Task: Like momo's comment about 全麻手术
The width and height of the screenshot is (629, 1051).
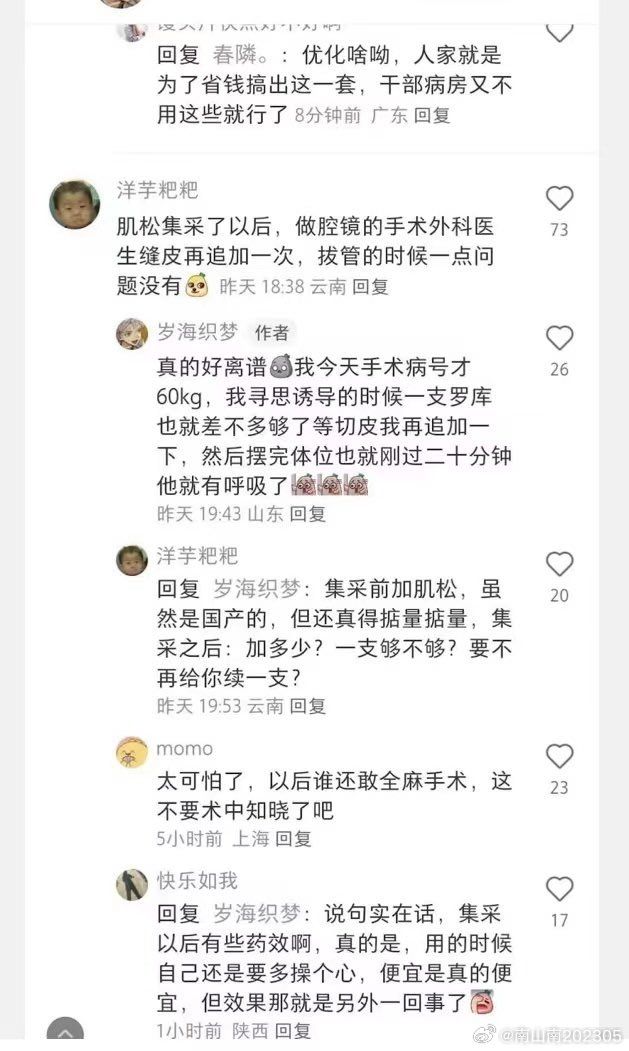Action: click(x=559, y=756)
